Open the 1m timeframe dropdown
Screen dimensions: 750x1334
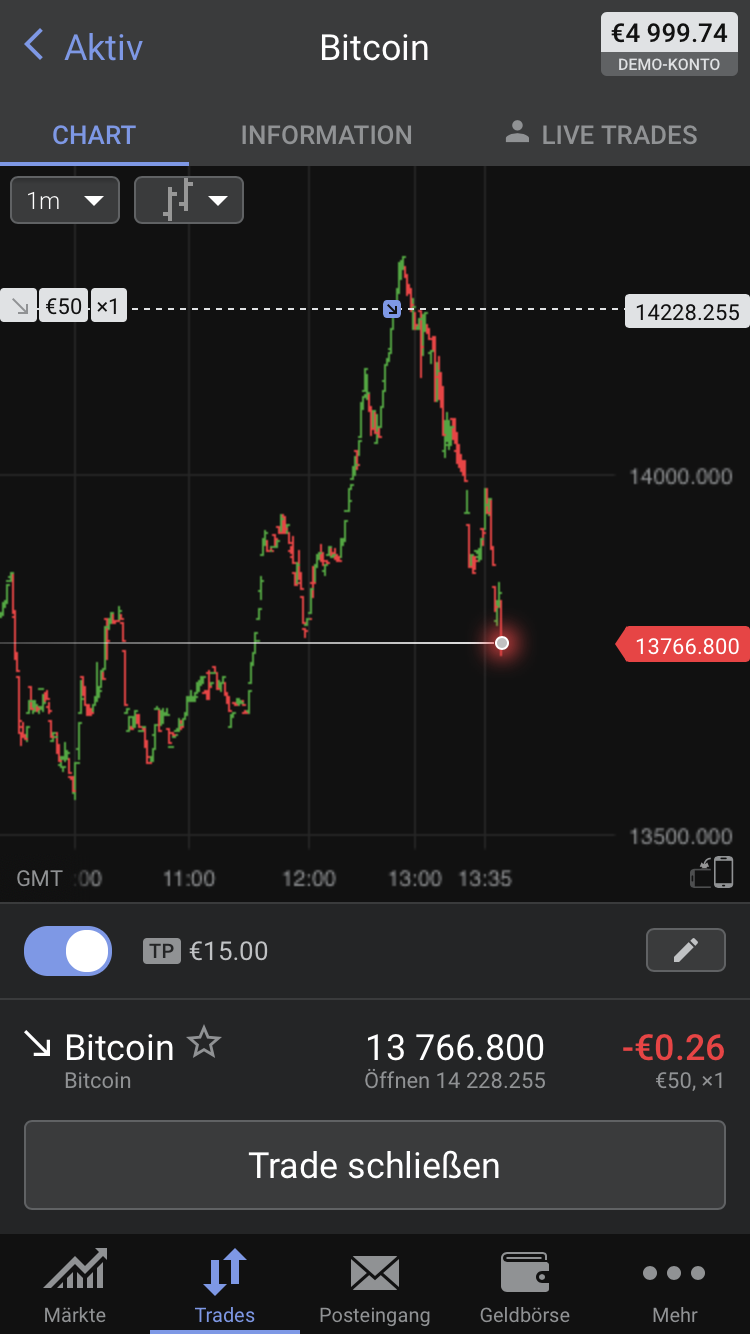point(65,200)
